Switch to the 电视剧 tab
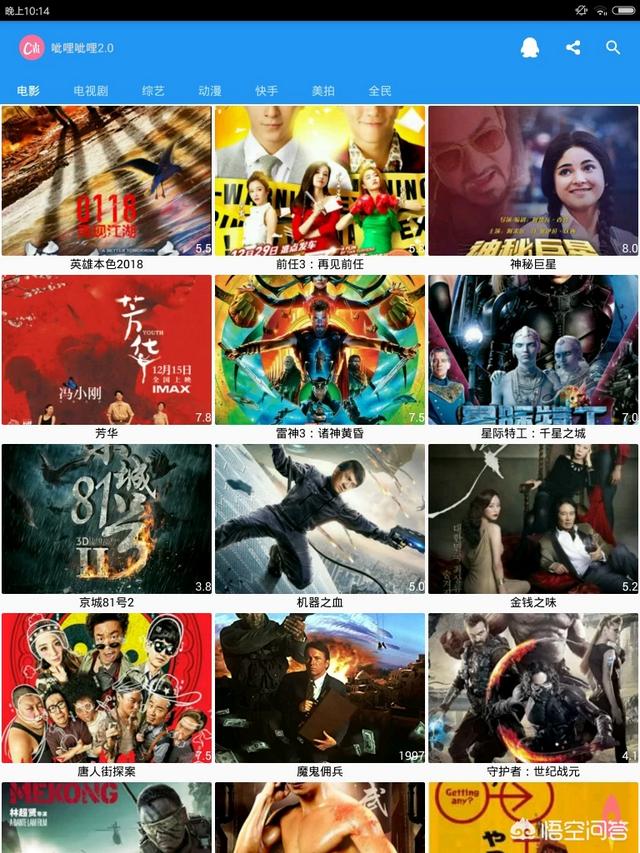 point(90,91)
